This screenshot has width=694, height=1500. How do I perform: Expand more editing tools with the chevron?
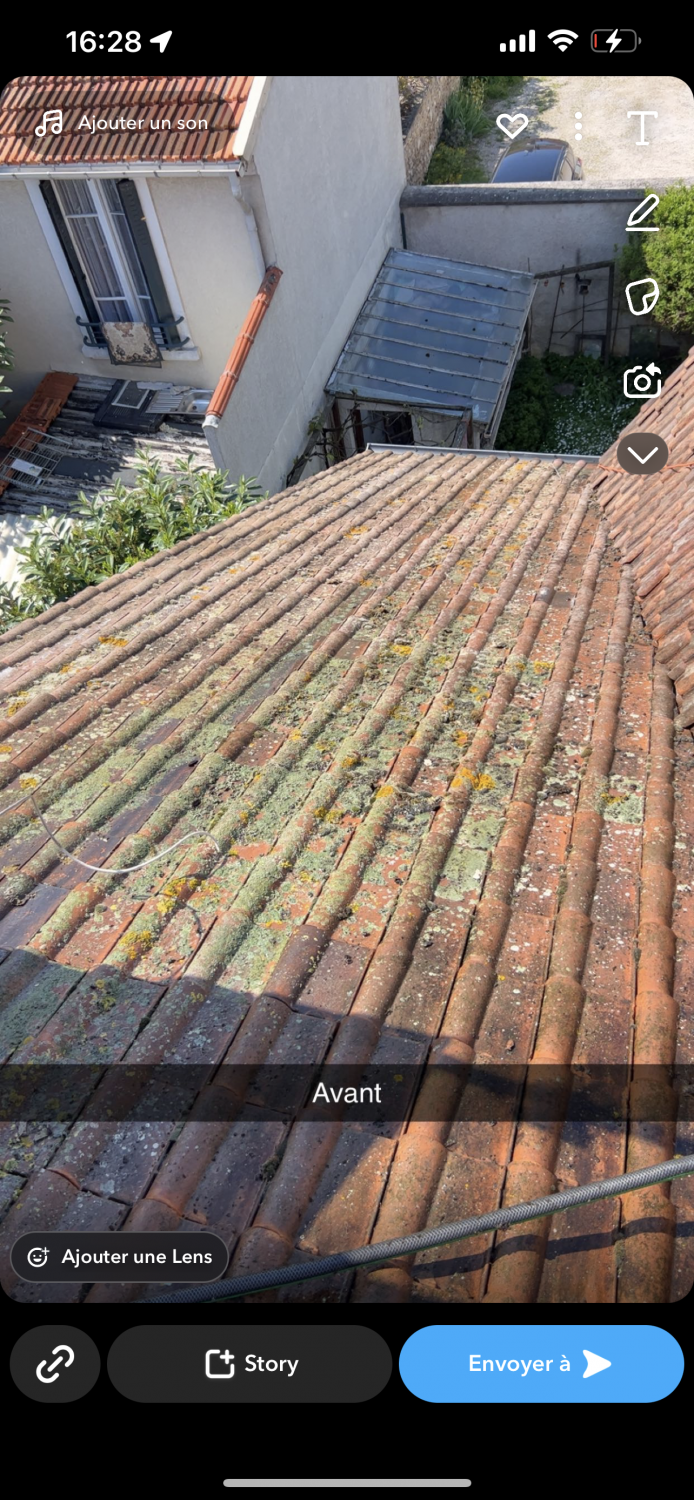pyautogui.click(x=642, y=455)
